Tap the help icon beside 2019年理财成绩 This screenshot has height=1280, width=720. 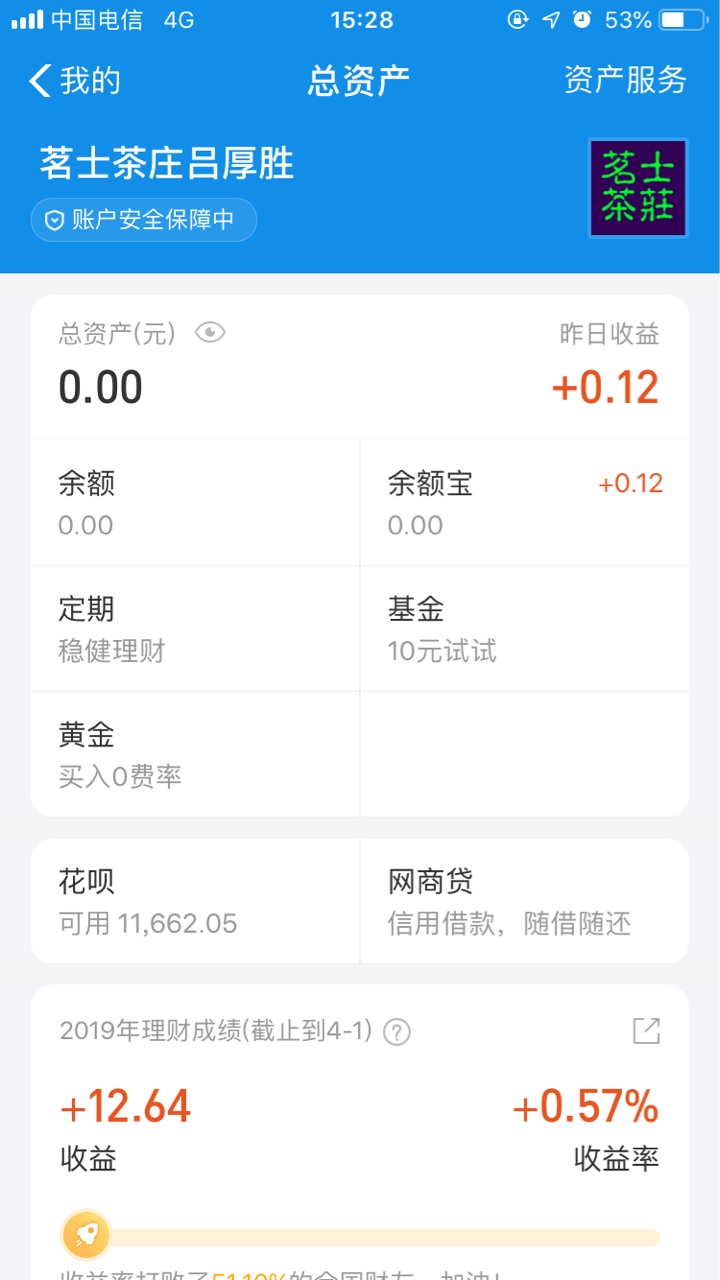point(397,1031)
